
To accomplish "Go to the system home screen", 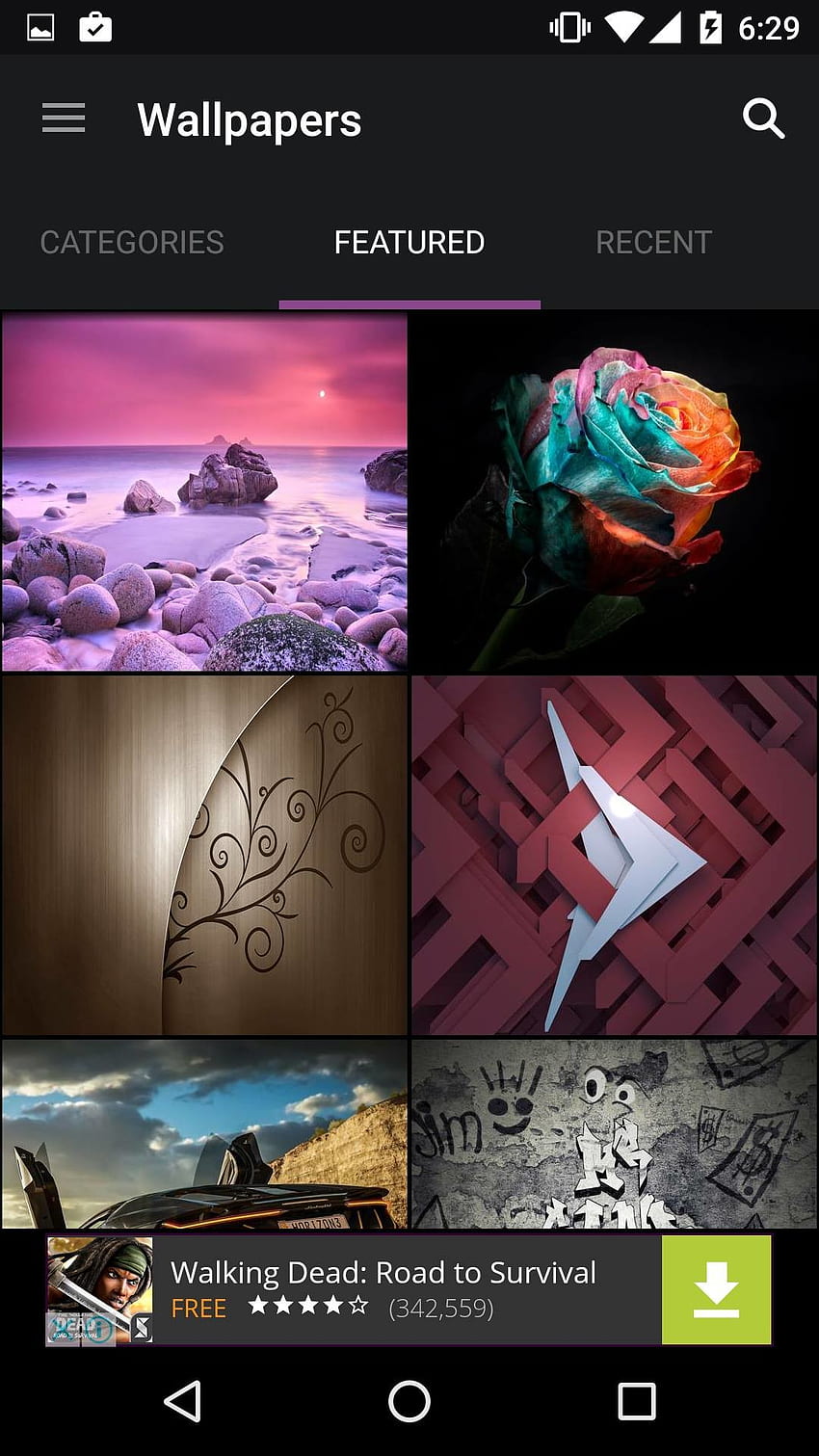I will point(409,1401).
